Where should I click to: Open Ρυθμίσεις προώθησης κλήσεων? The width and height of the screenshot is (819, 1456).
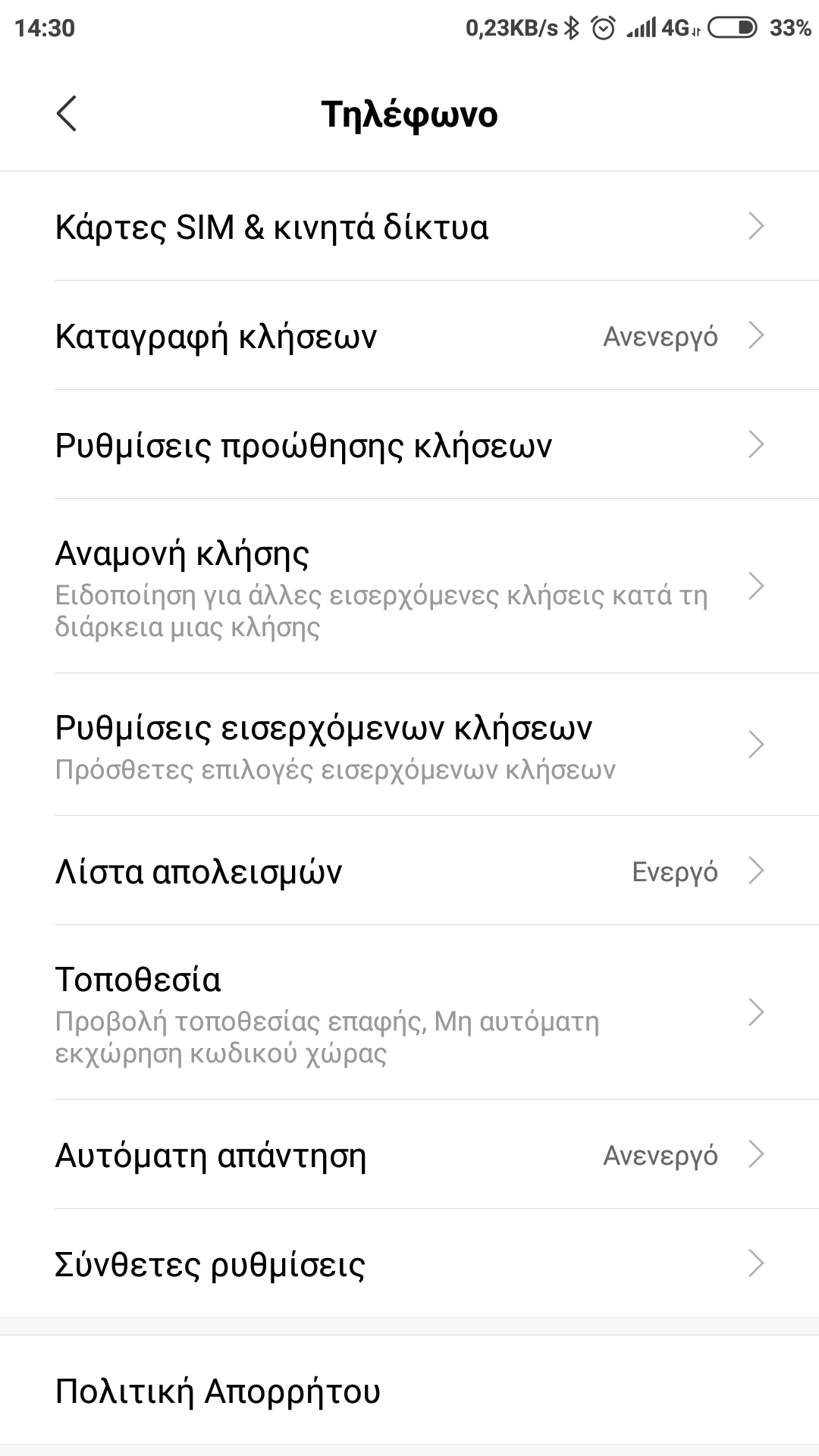point(409,445)
